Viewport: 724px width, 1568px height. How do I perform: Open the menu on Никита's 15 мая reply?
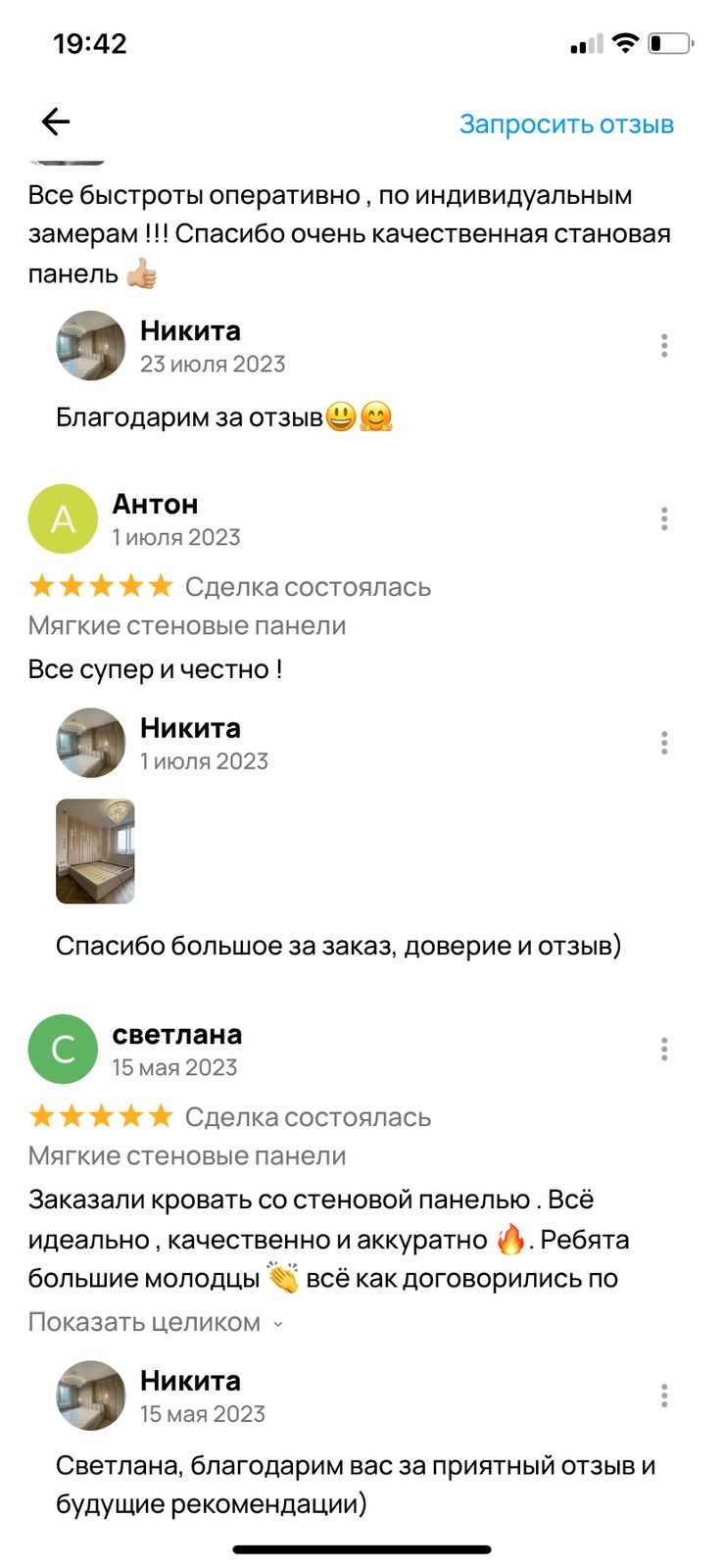[664, 1396]
